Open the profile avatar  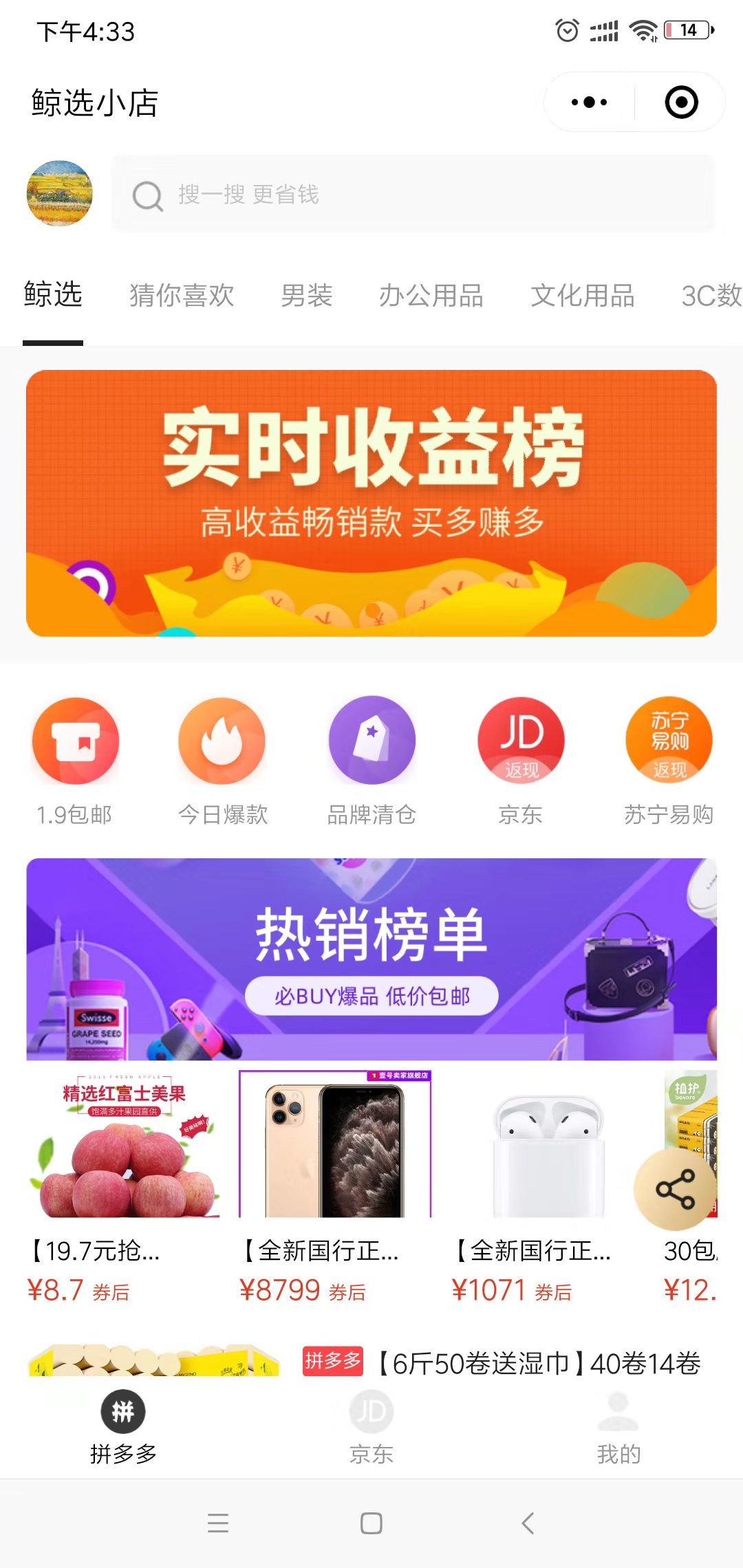coord(59,193)
